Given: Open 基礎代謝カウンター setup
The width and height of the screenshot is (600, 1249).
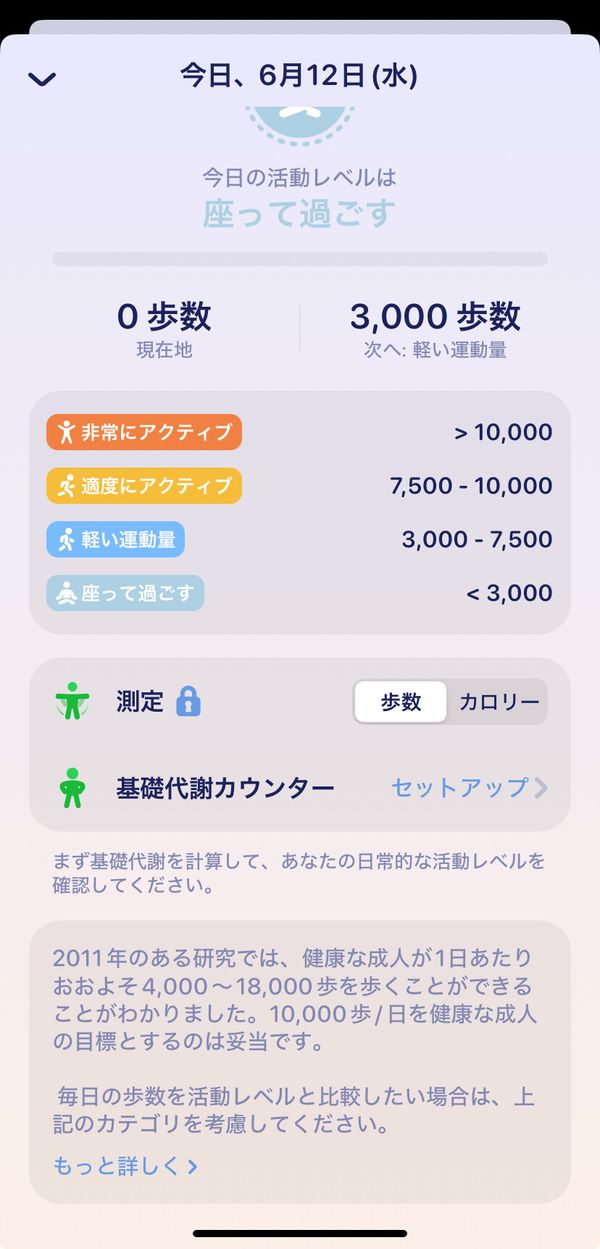Looking at the screenshot, I should click(x=470, y=788).
